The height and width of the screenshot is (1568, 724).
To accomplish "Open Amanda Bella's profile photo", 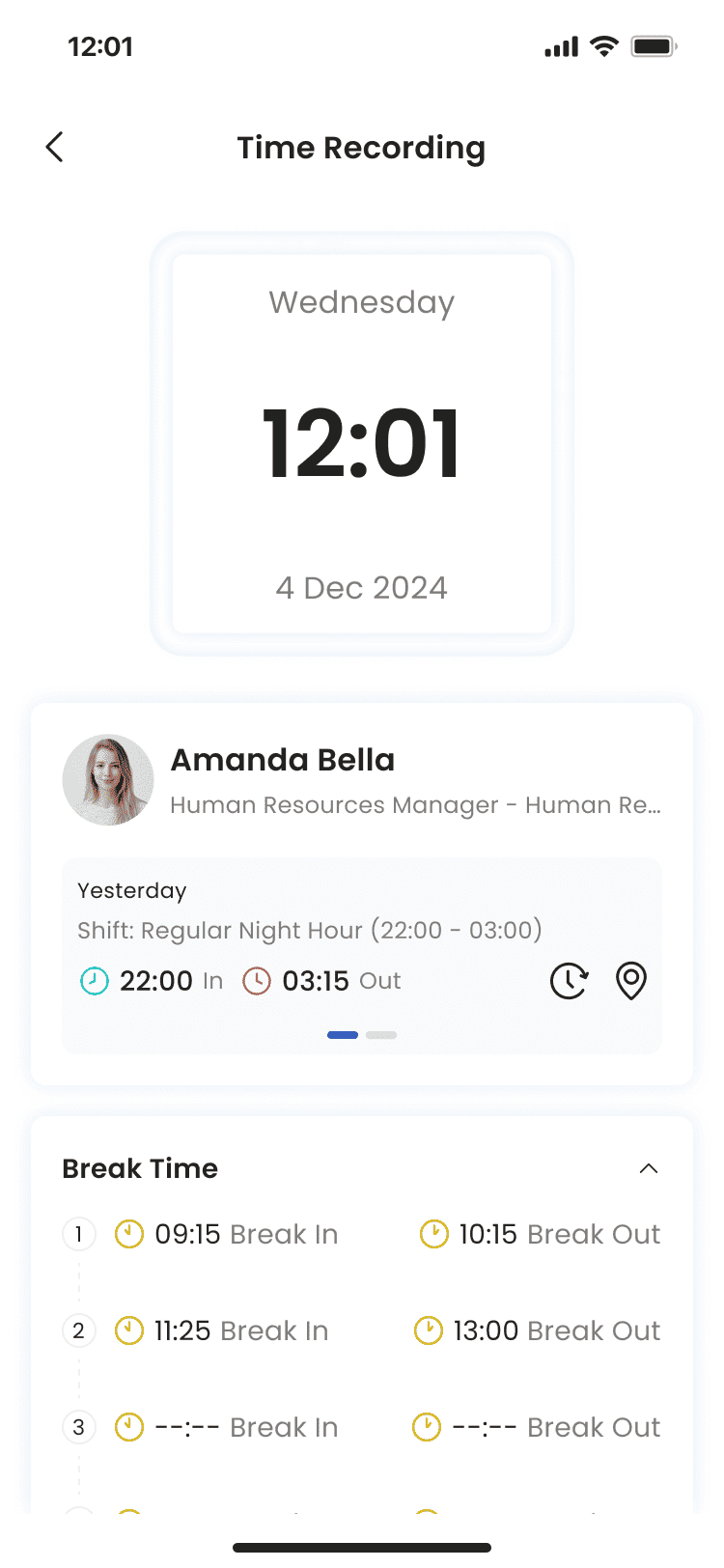I will [x=108, y=780].
